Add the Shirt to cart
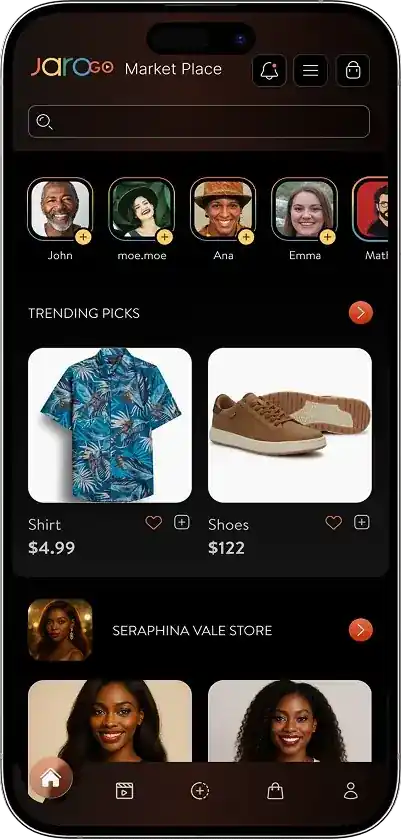Image resolution: width=401 pixels, height=839 pixels. point(182,522)
